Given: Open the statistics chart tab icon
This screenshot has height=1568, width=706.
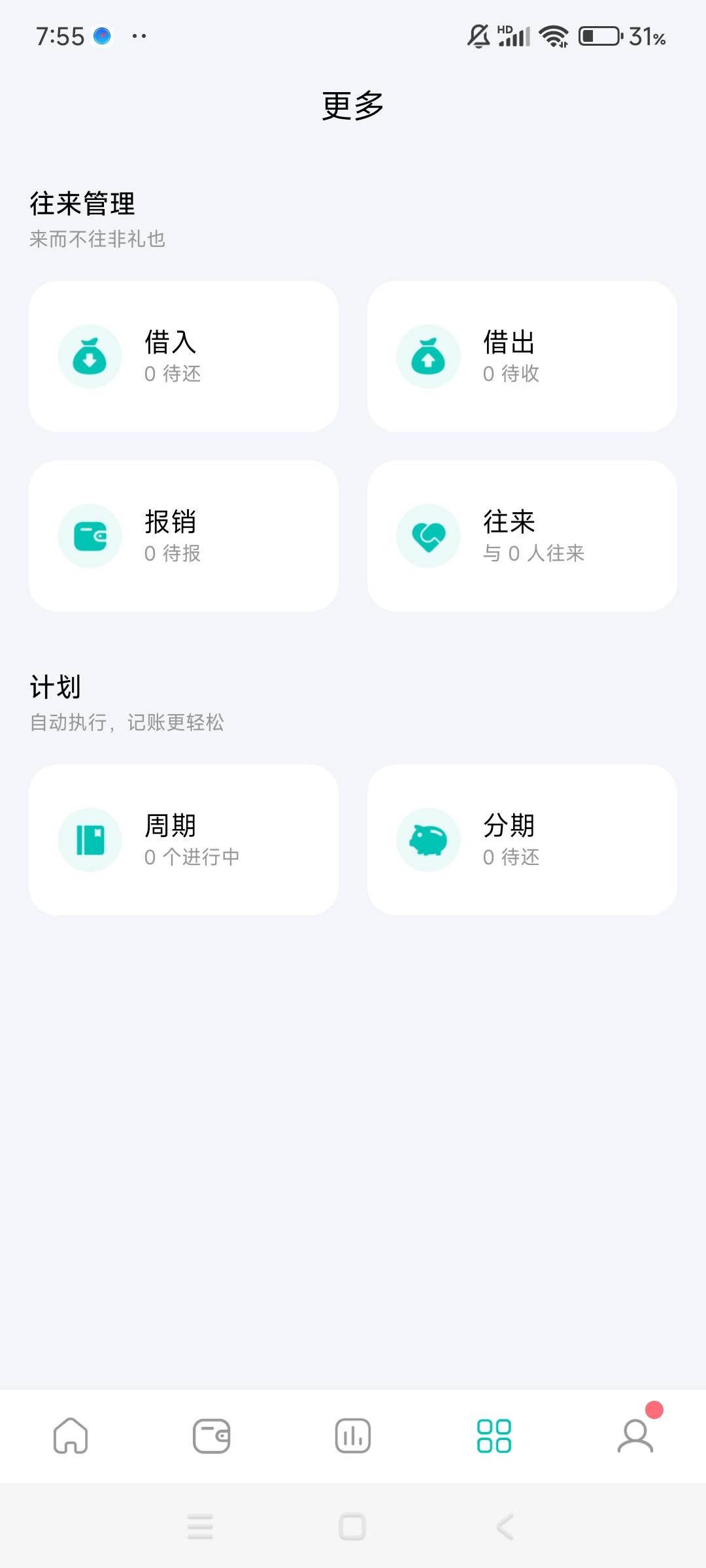Looking at the screenshot, I should (352, 1435).
